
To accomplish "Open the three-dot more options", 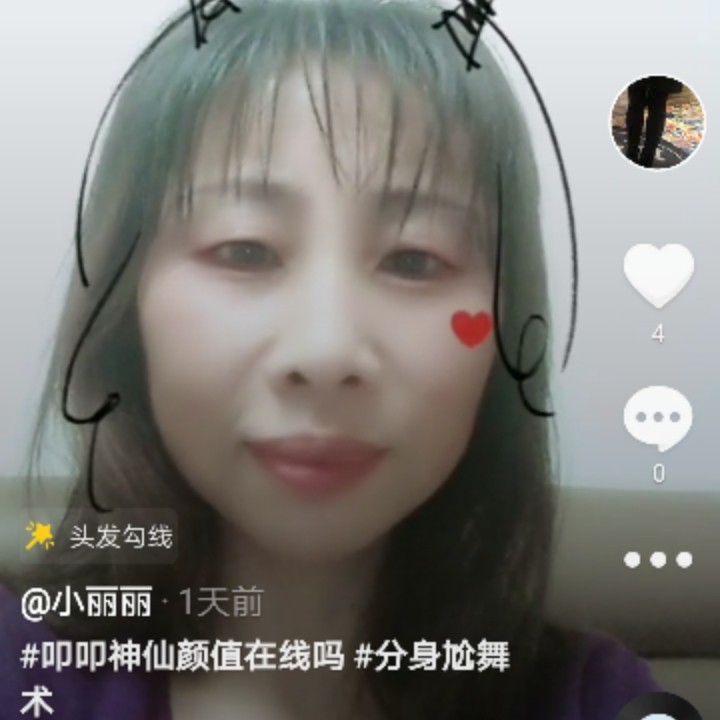I will [x=657, y=560].
